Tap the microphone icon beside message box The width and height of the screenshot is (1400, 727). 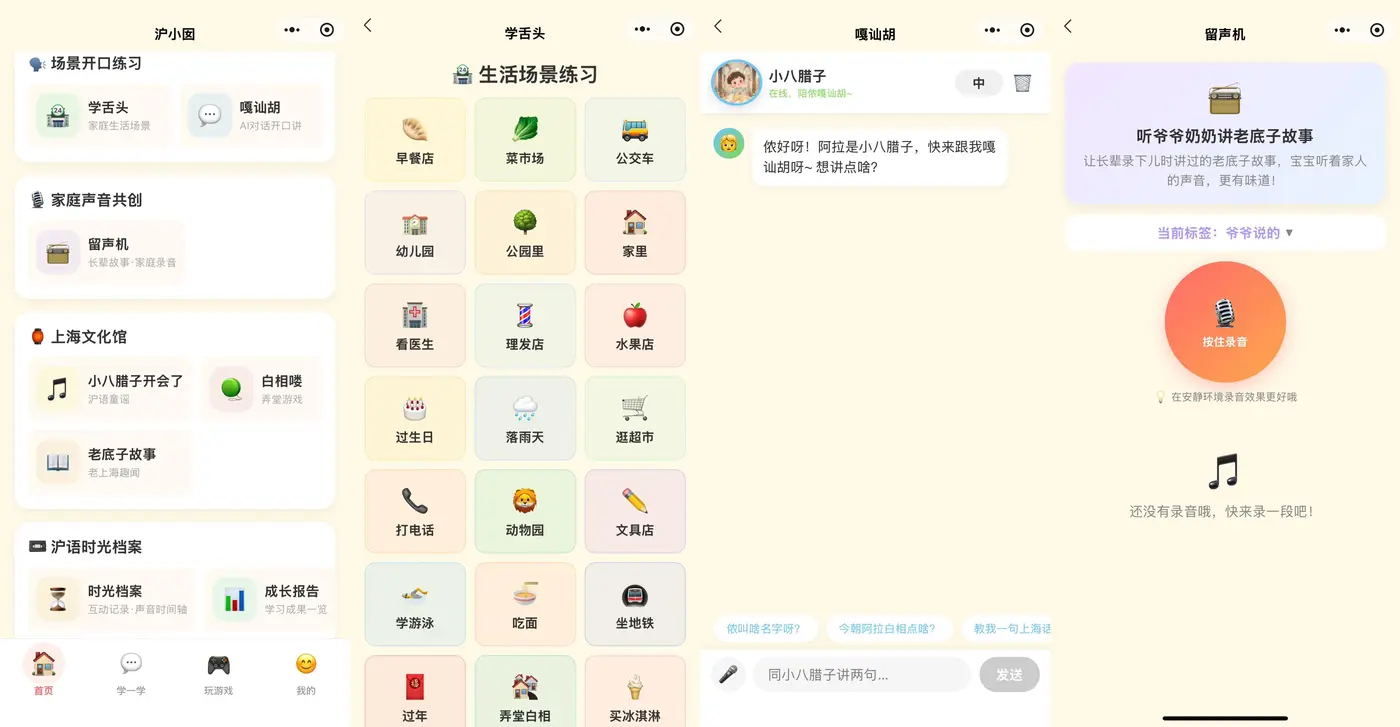click(728, 674)
